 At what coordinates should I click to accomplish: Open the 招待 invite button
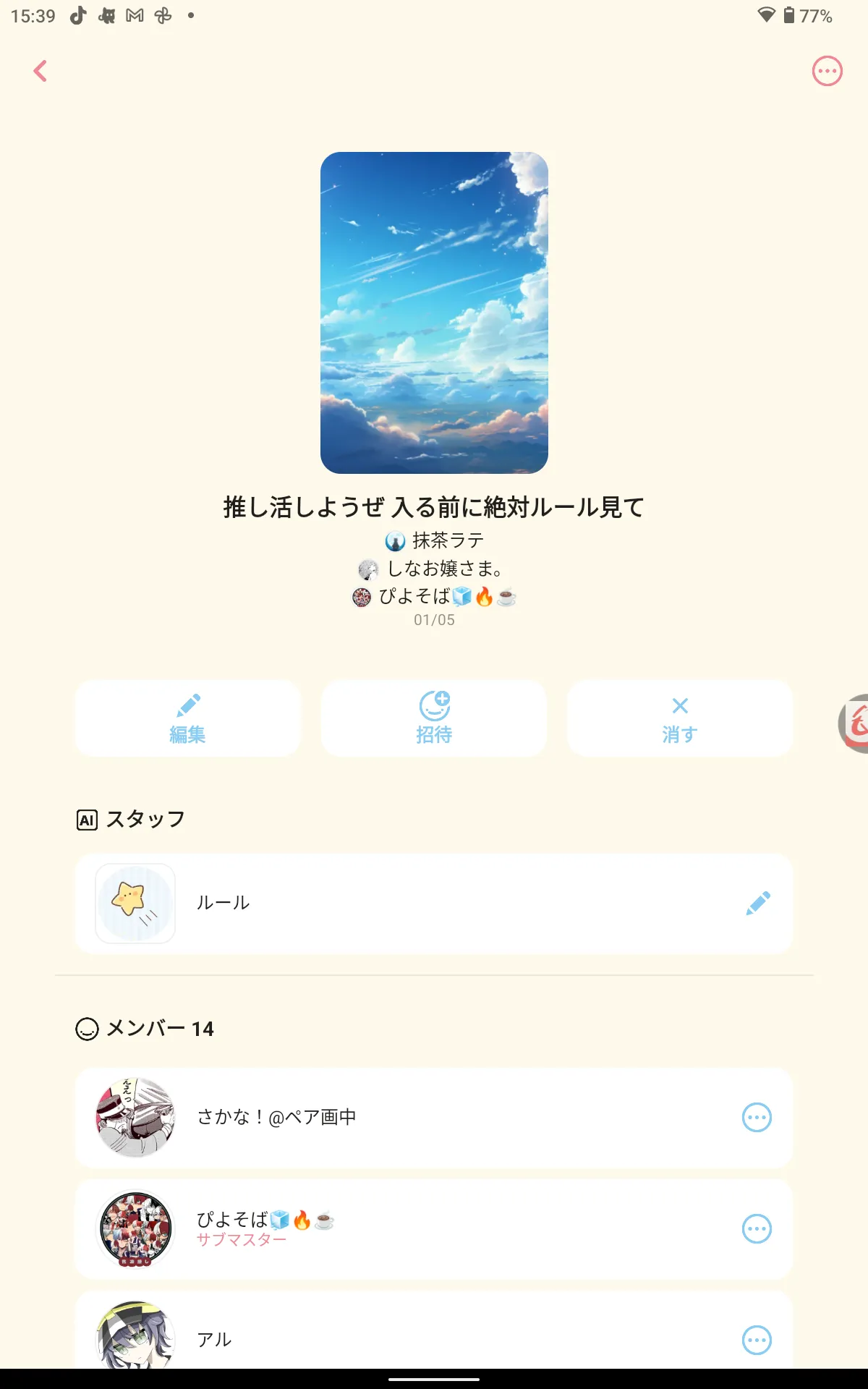tap(434, 718)
